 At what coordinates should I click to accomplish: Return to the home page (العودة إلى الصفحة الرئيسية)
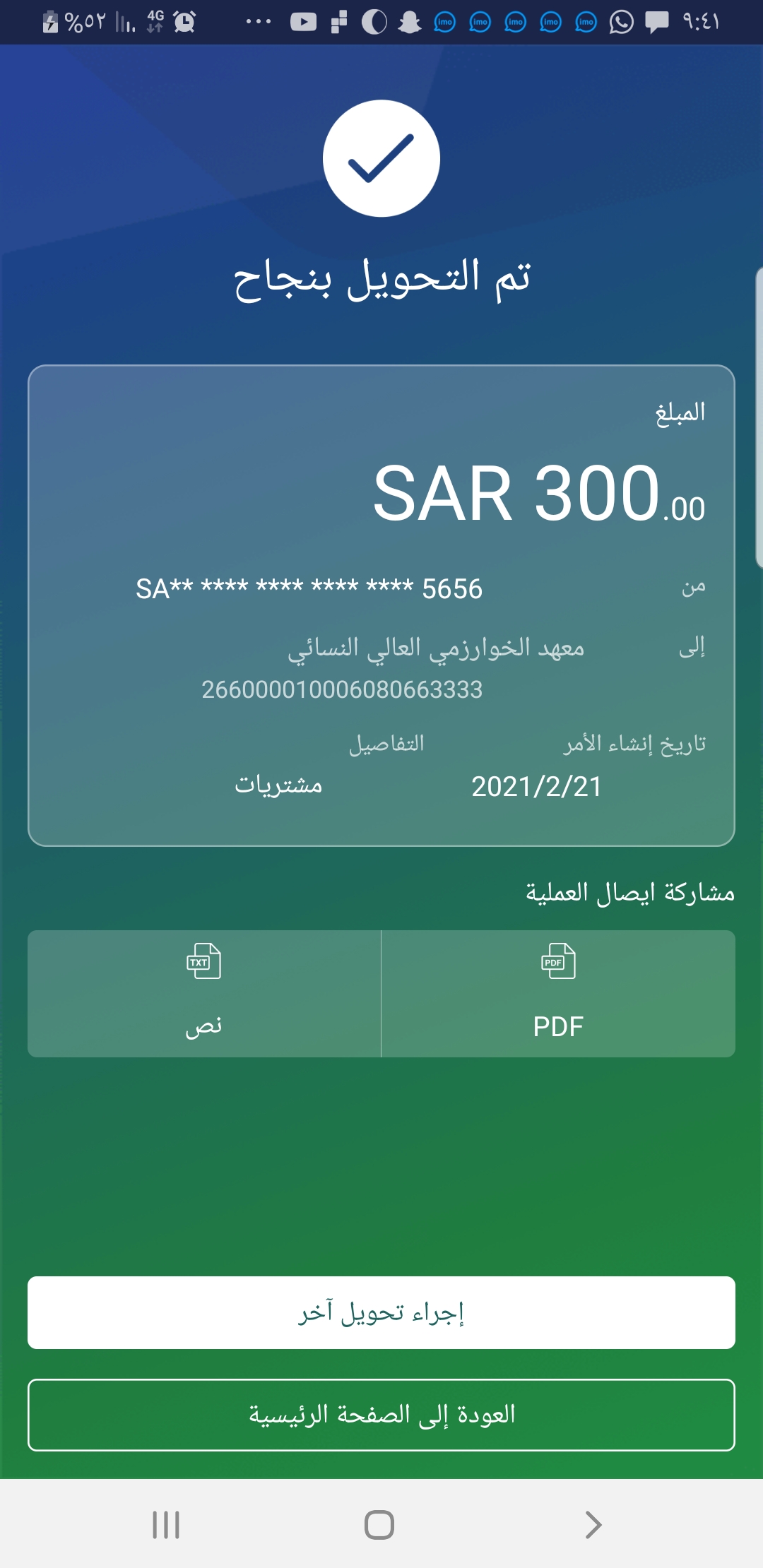381,1415
